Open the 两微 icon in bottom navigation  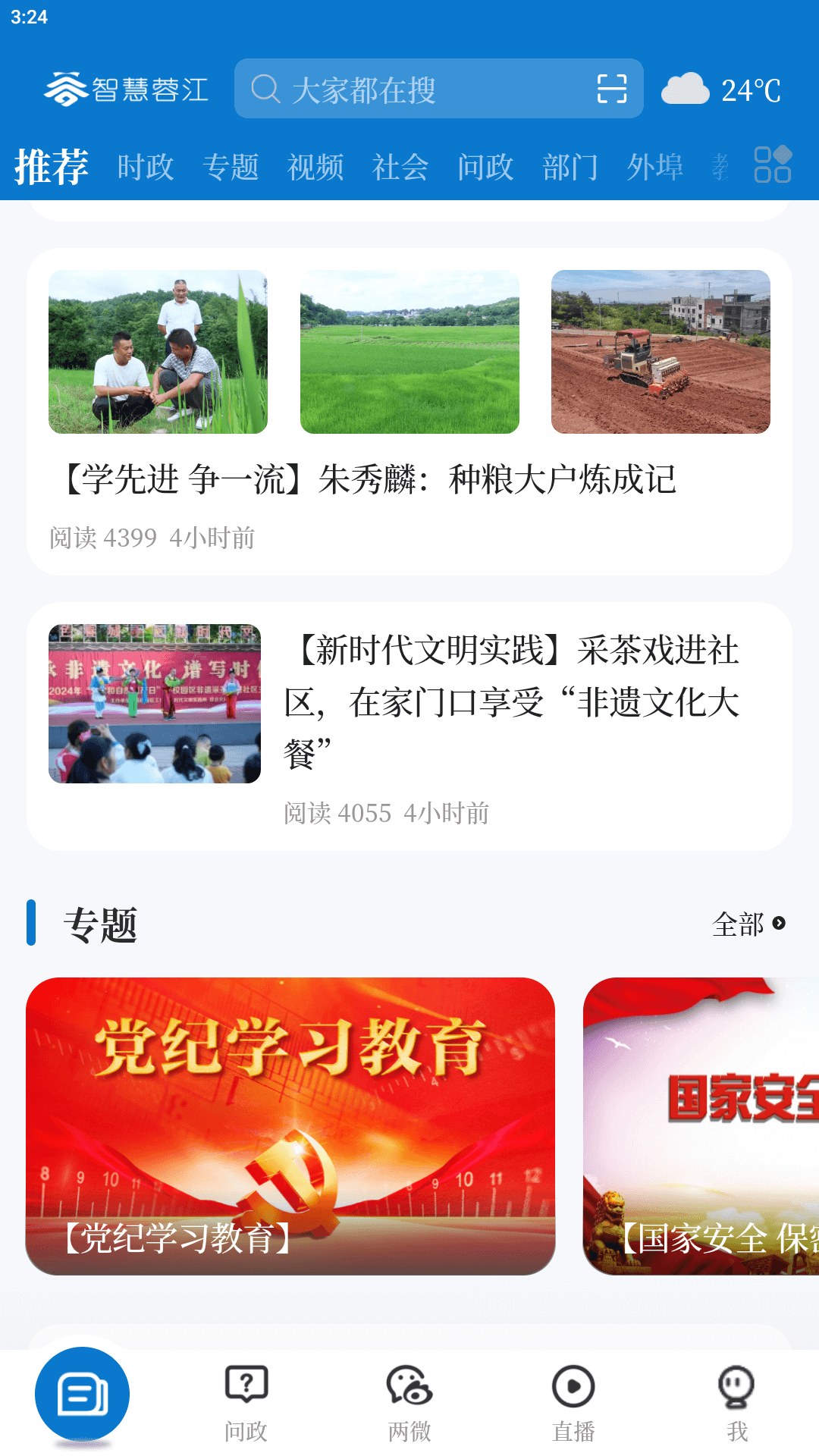409,1392
